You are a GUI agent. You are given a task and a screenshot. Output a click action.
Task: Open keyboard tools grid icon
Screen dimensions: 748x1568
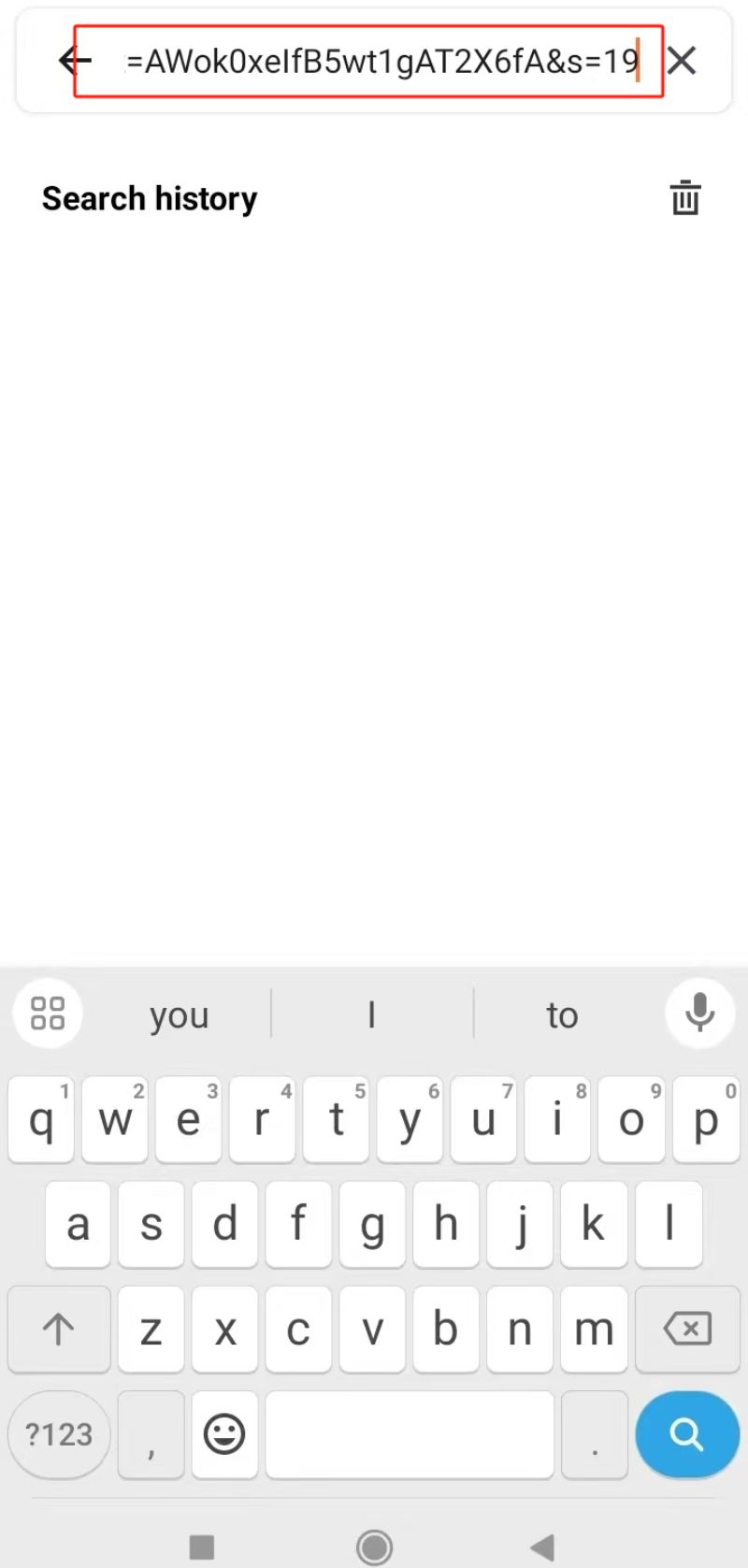coord(48,1013)
